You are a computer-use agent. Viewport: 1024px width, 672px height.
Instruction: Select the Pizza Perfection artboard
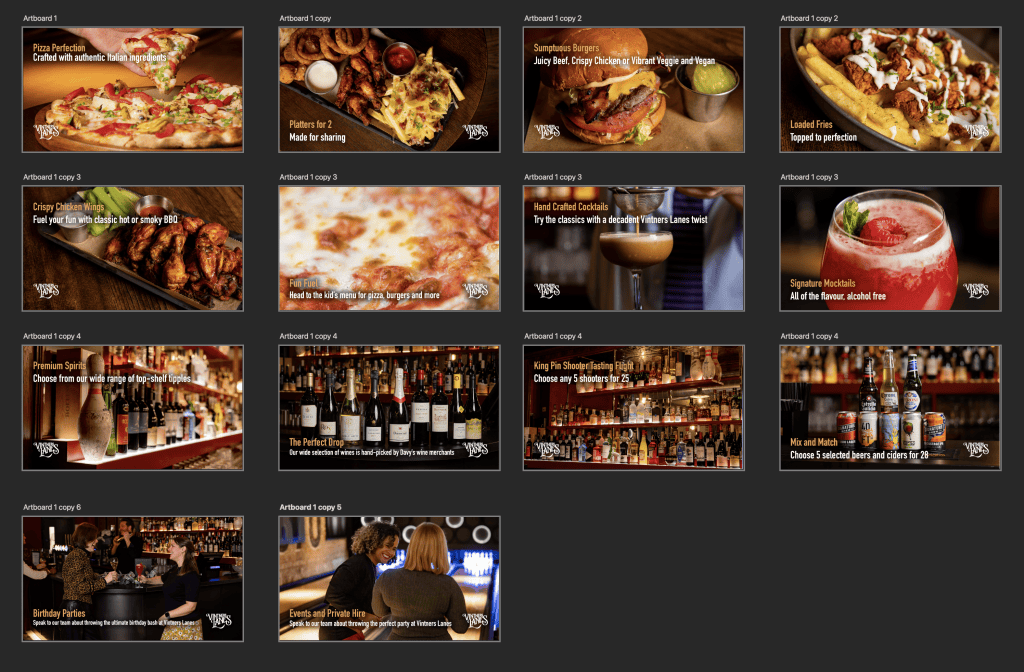click(x=132, y=89)
